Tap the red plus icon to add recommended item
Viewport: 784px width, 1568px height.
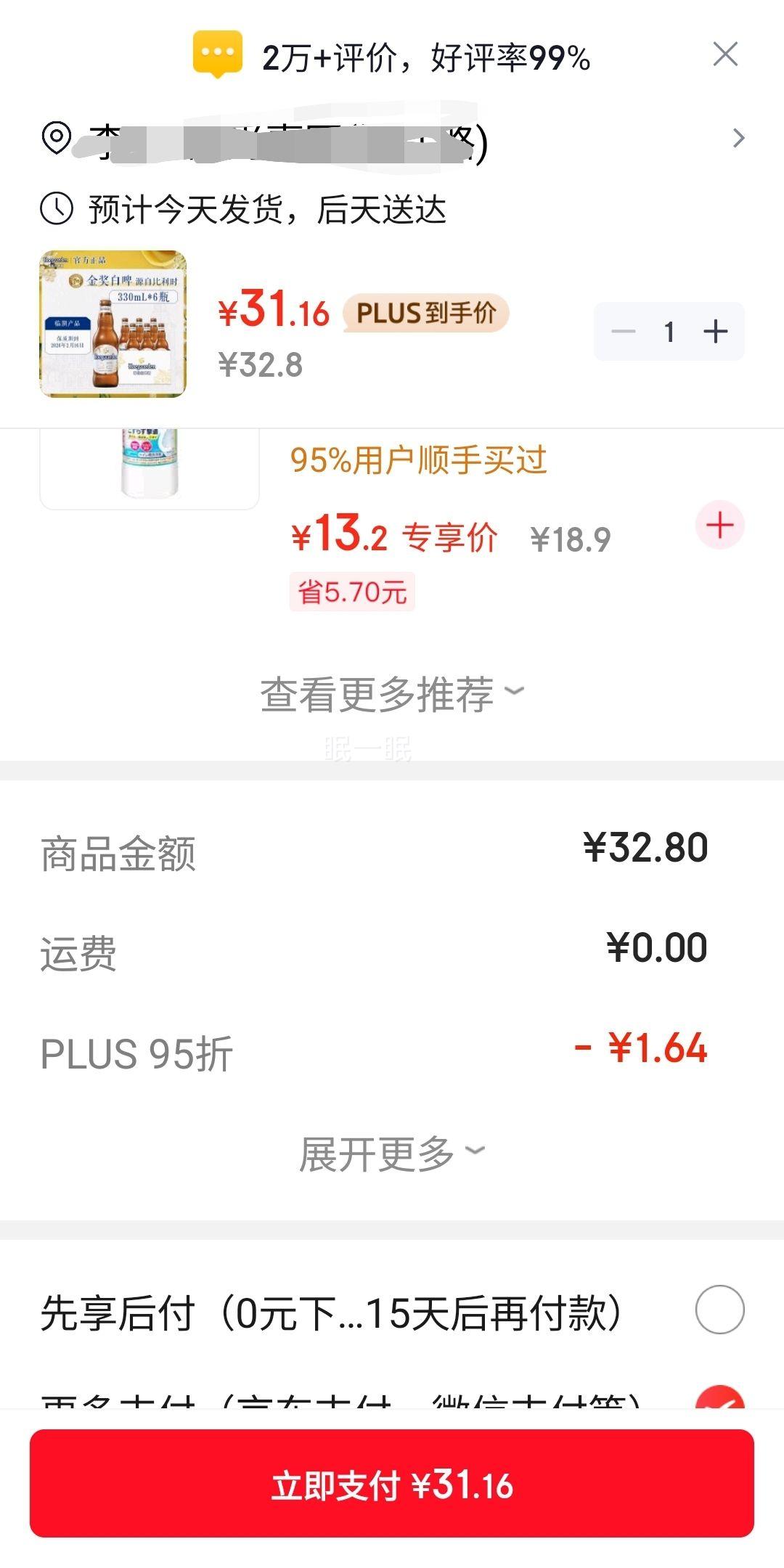[x=719, y=524]
